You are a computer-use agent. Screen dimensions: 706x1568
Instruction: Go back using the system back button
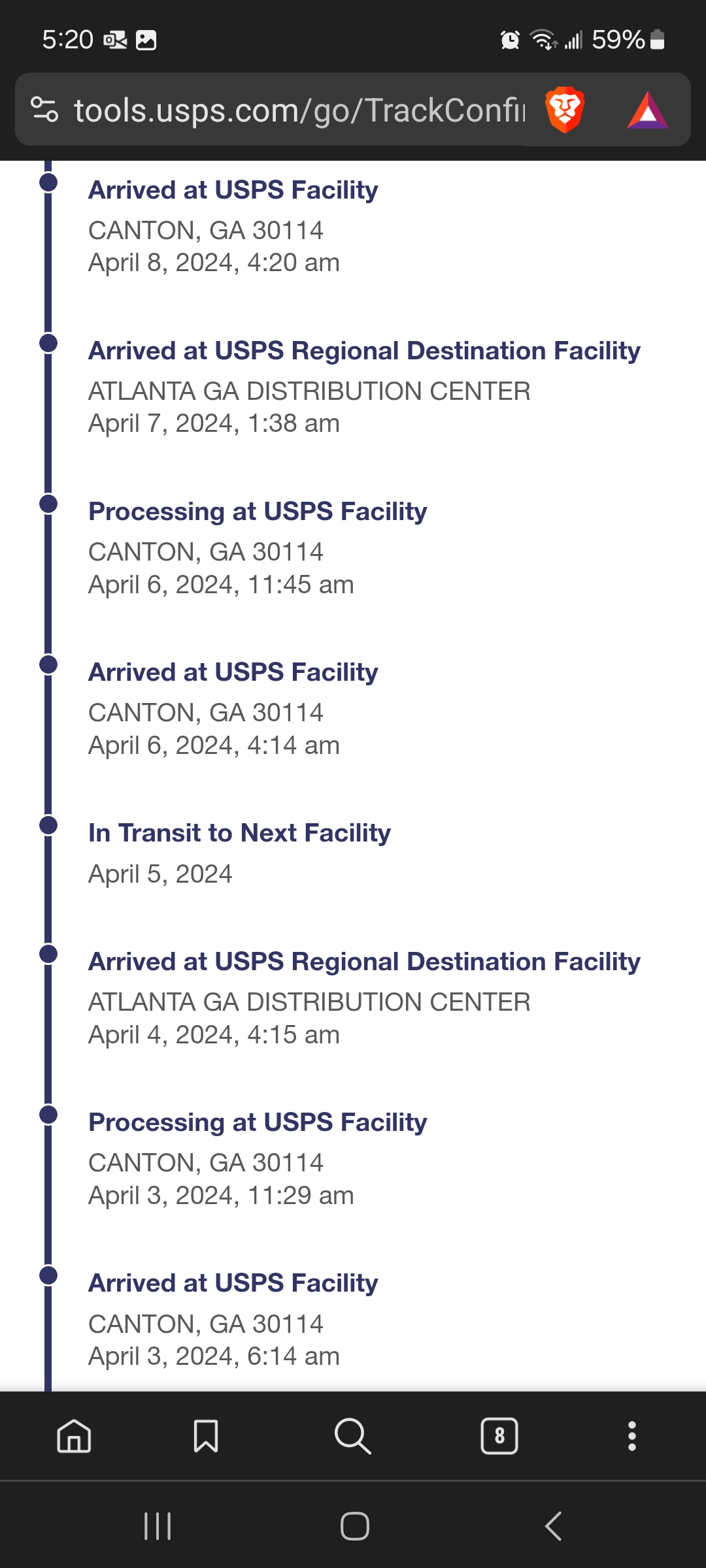click(x=553, y=1526)
